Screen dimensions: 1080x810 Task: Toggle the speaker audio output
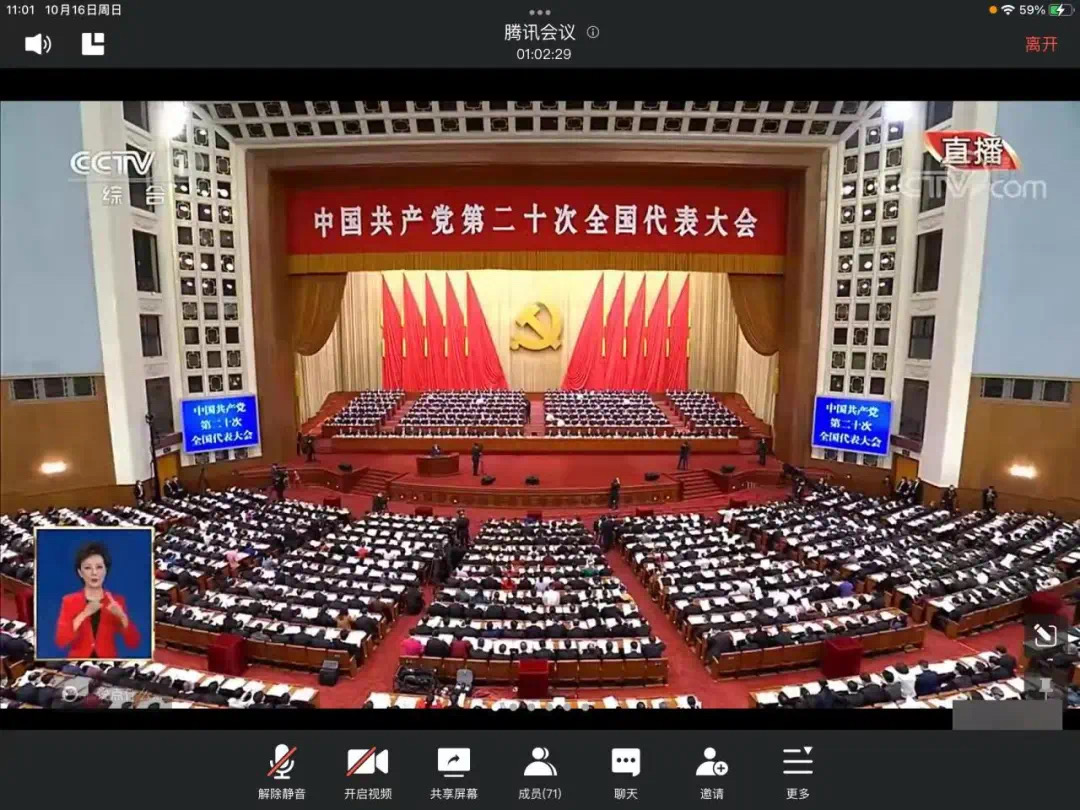tap(38, 44)
